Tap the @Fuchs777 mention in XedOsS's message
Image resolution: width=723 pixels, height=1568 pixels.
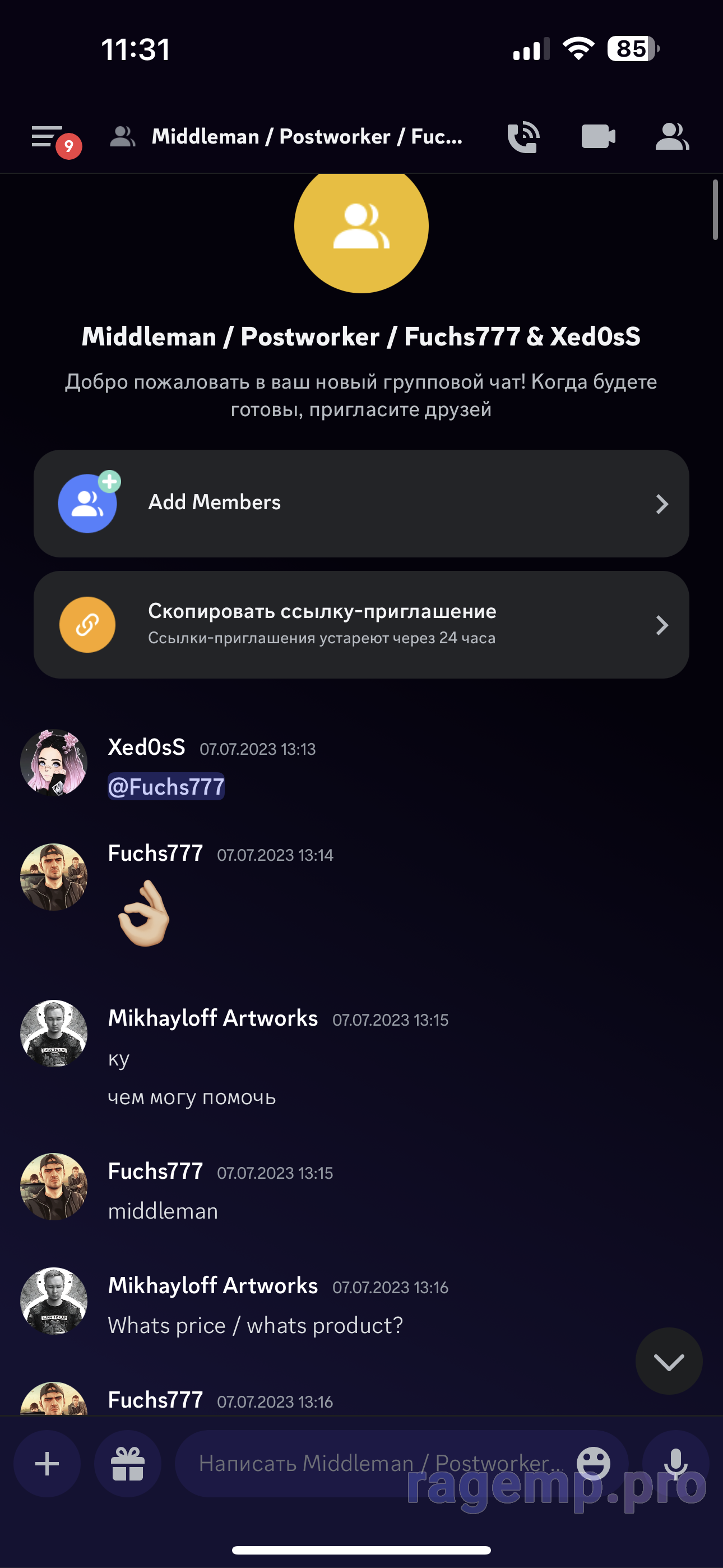click(x=166, y=786)
